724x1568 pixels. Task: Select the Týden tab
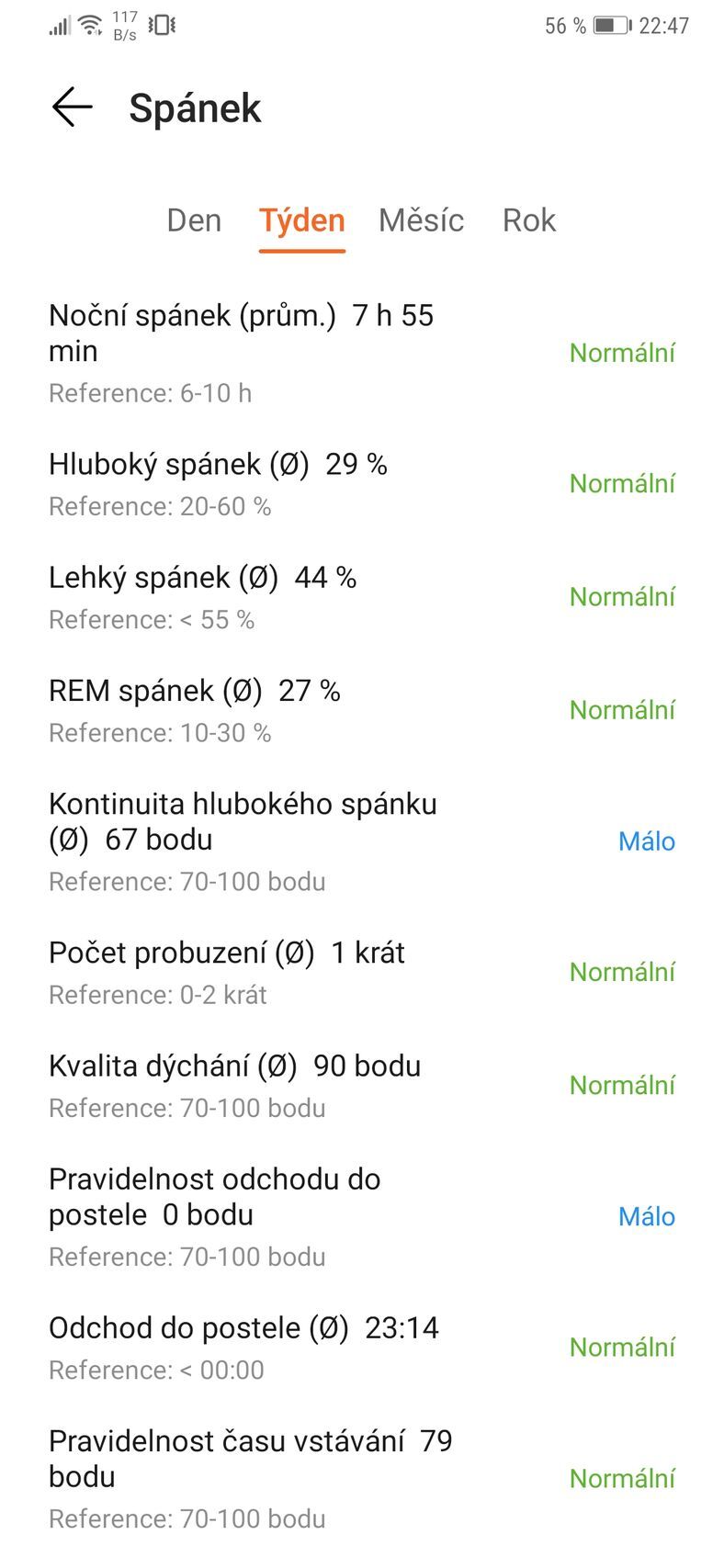(301, 220)
